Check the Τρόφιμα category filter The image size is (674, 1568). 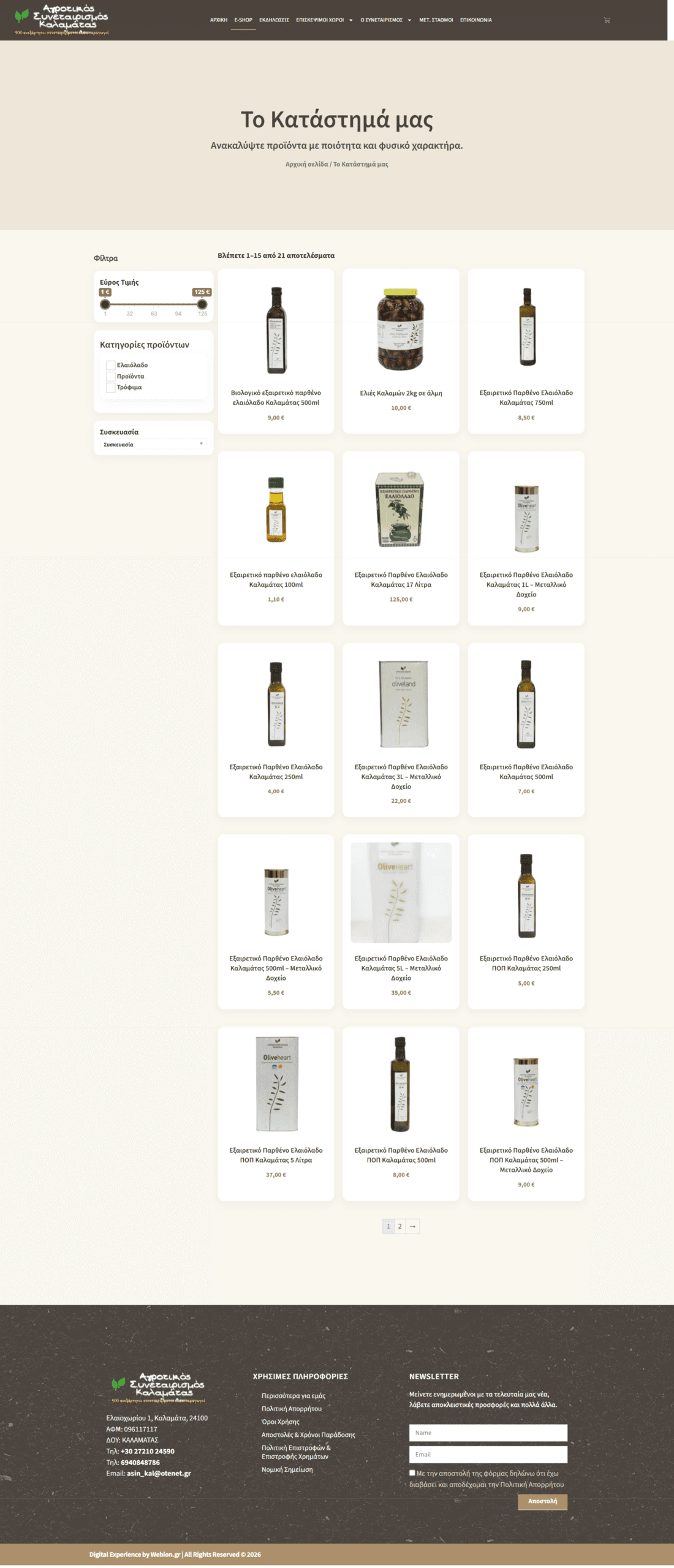point(111,387)
